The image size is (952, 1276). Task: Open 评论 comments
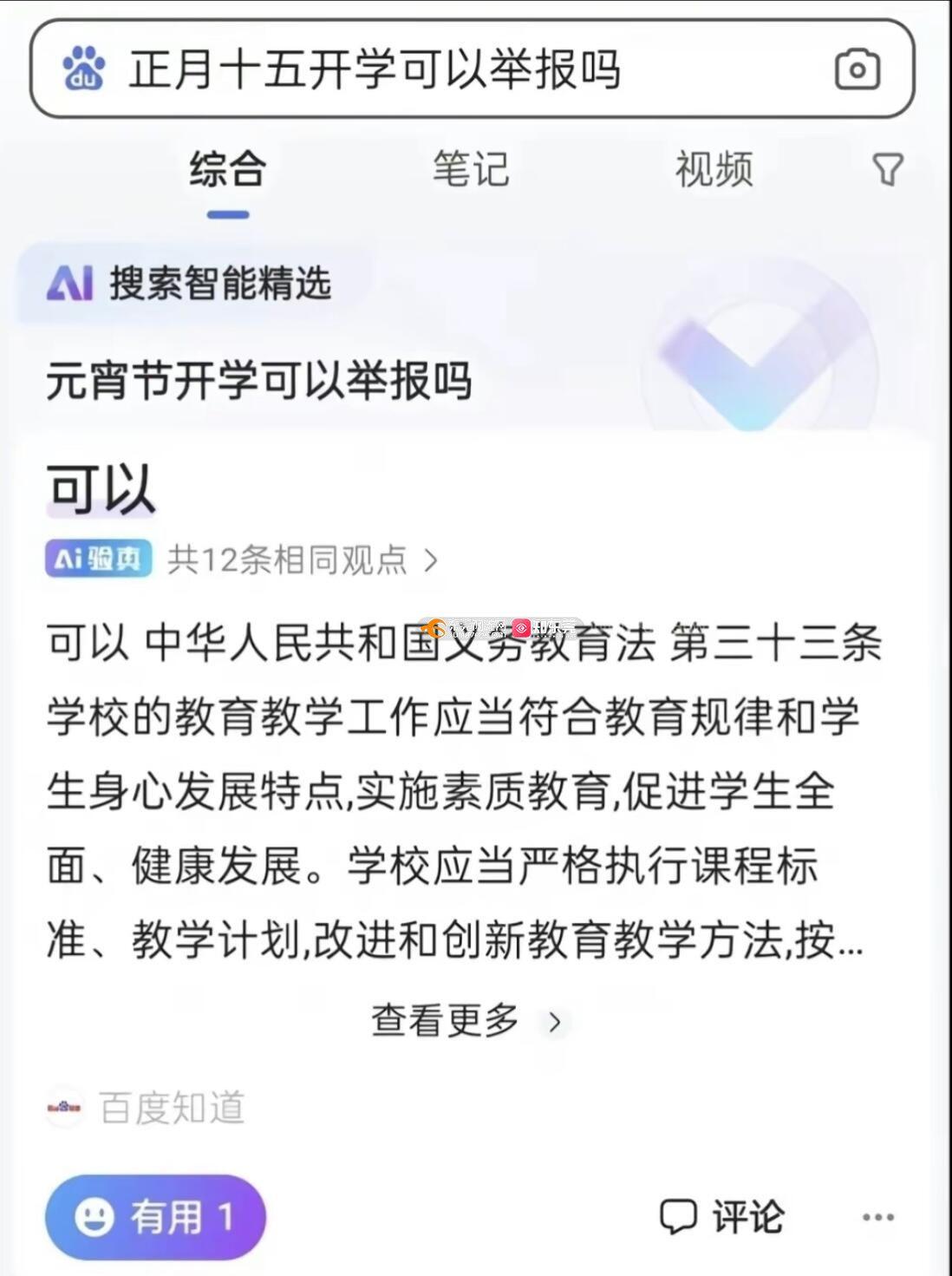click(721, 1217)
